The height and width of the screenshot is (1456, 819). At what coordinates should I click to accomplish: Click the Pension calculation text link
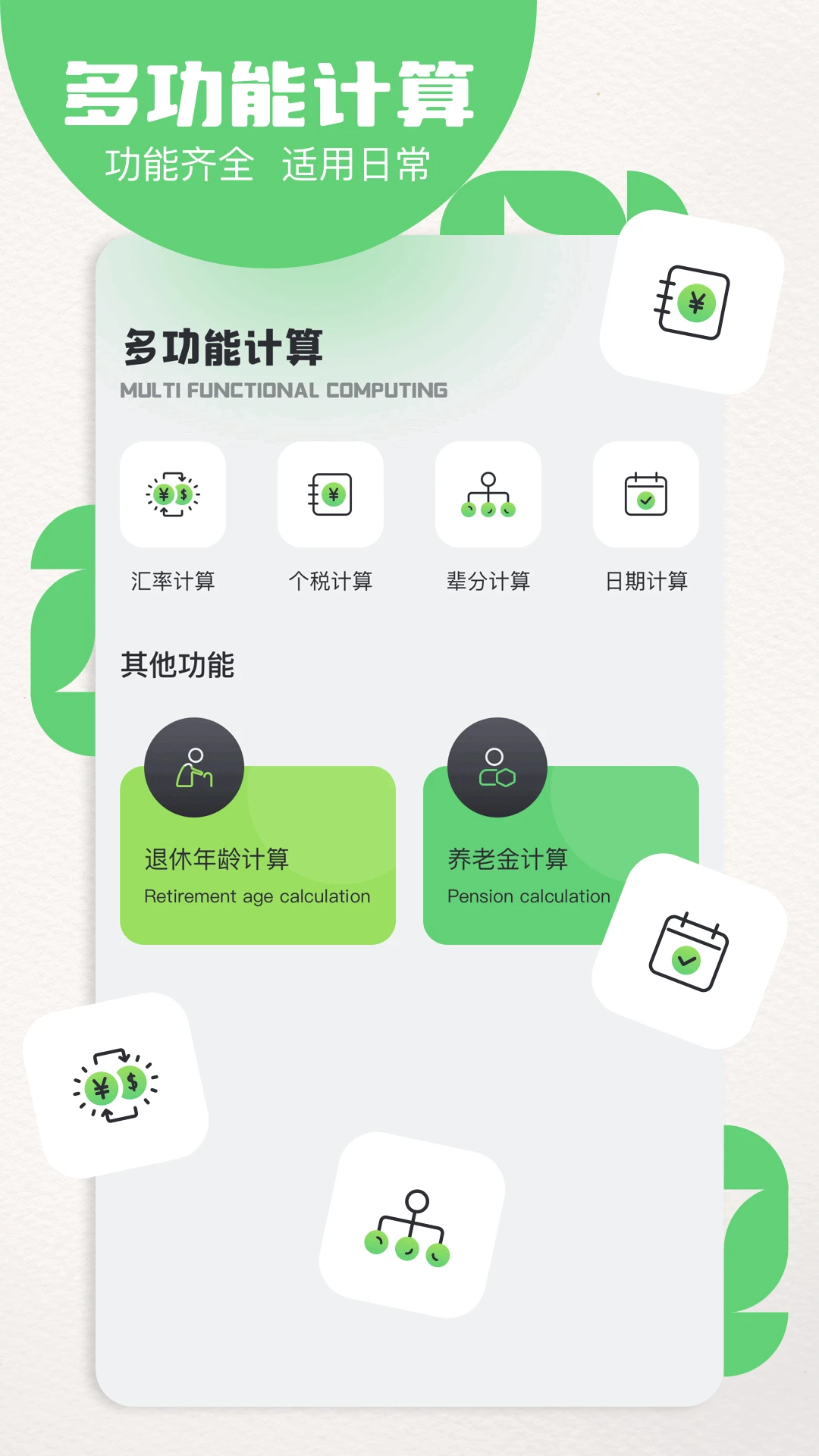click(528, 896)
